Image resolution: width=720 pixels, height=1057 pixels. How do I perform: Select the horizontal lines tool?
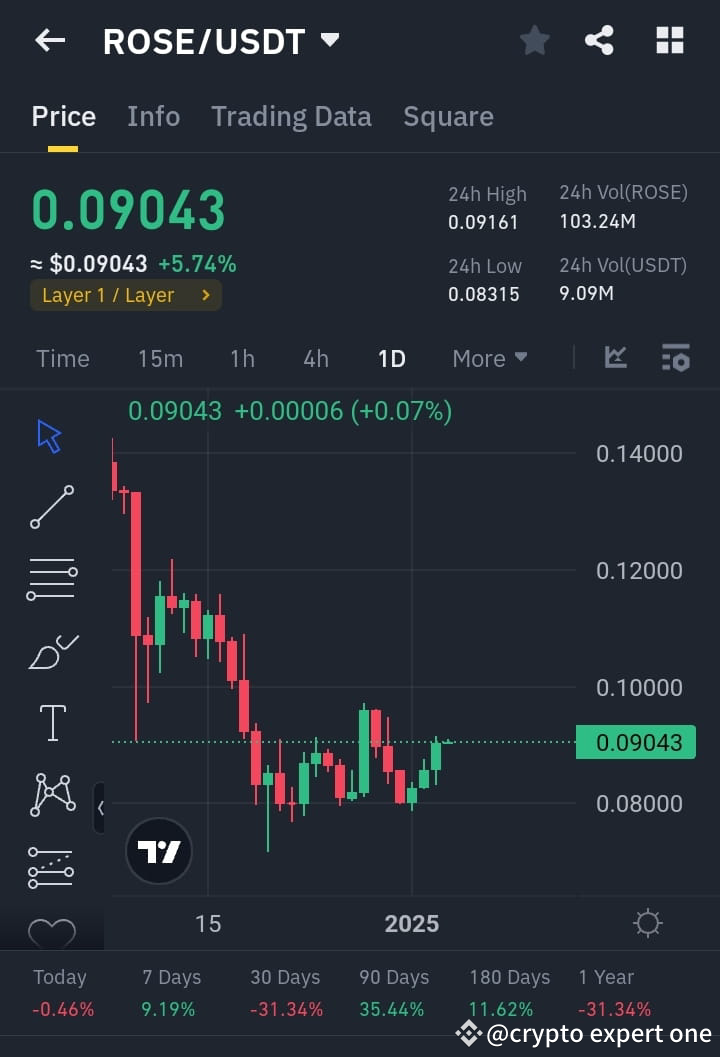point(52,578)
